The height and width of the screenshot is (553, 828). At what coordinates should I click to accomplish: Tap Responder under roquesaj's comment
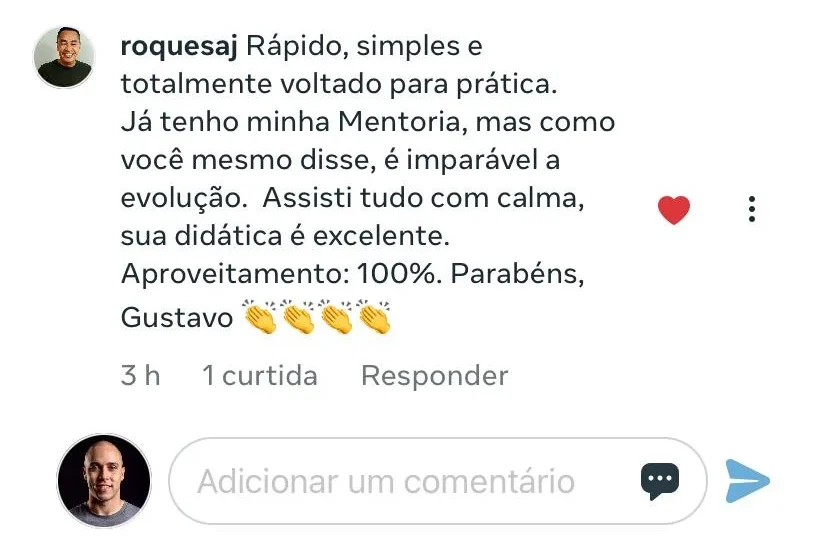tap(434, 376)
